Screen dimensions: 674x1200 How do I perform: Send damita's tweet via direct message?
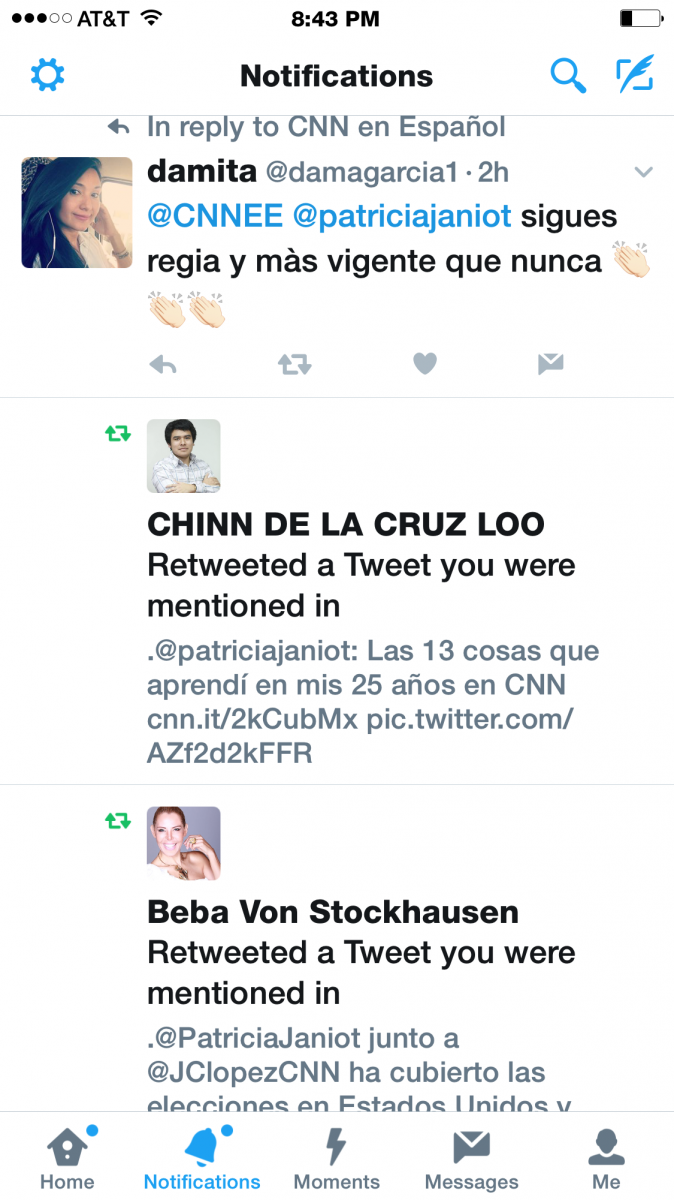click(x=550, y=365)
